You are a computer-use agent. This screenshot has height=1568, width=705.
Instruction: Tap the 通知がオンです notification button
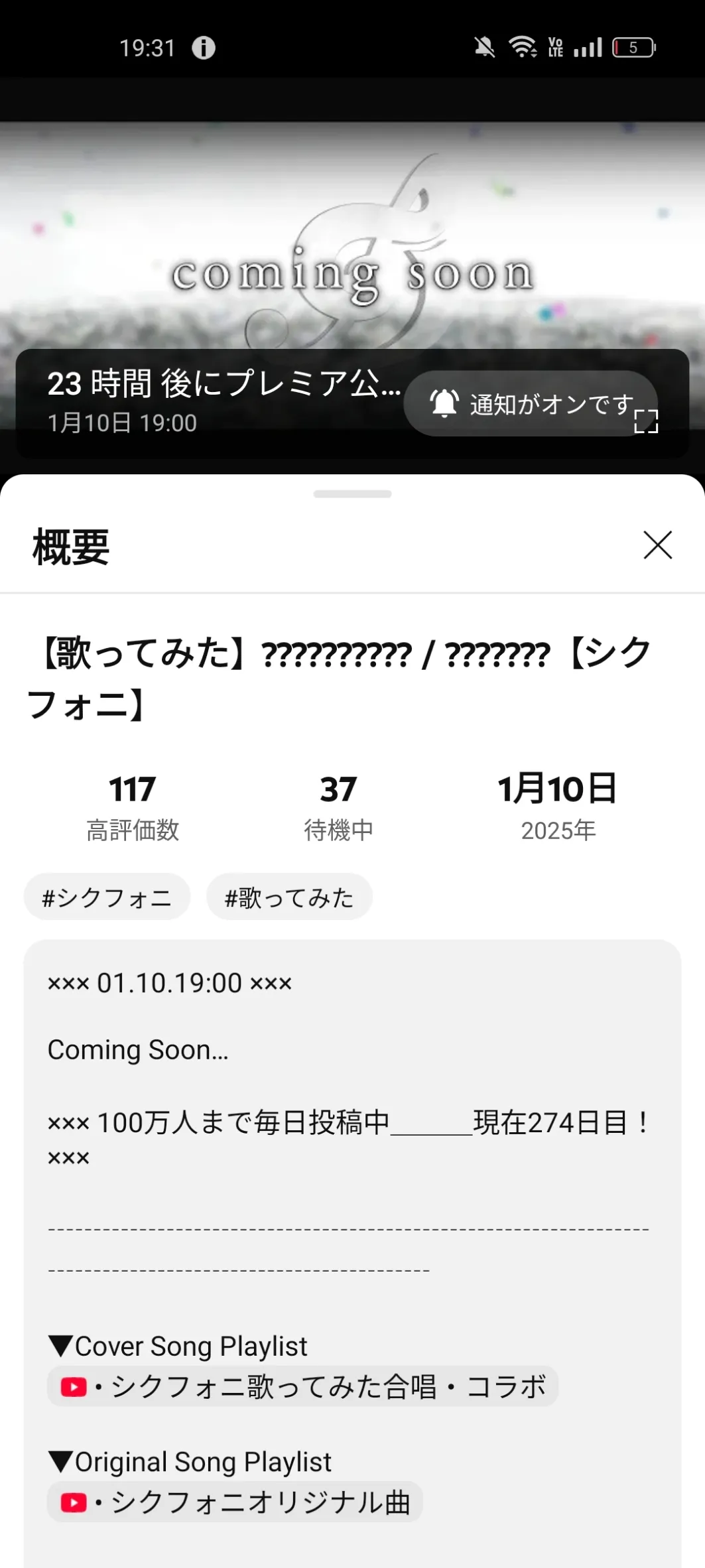[524, 403]
